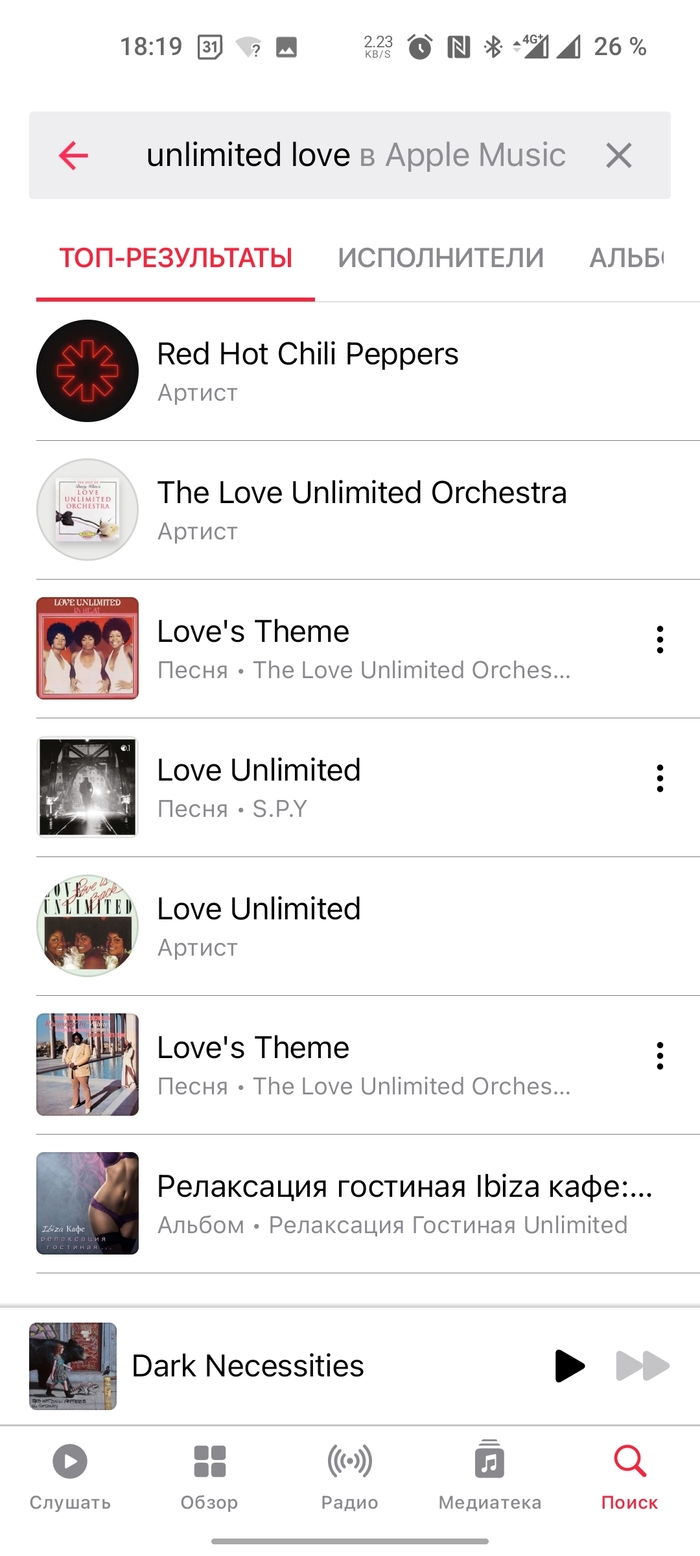This screenshot has height=1556, width=700.
Task: Skip to the next track
Action: pyautogui.click(x=642, y=1365)
